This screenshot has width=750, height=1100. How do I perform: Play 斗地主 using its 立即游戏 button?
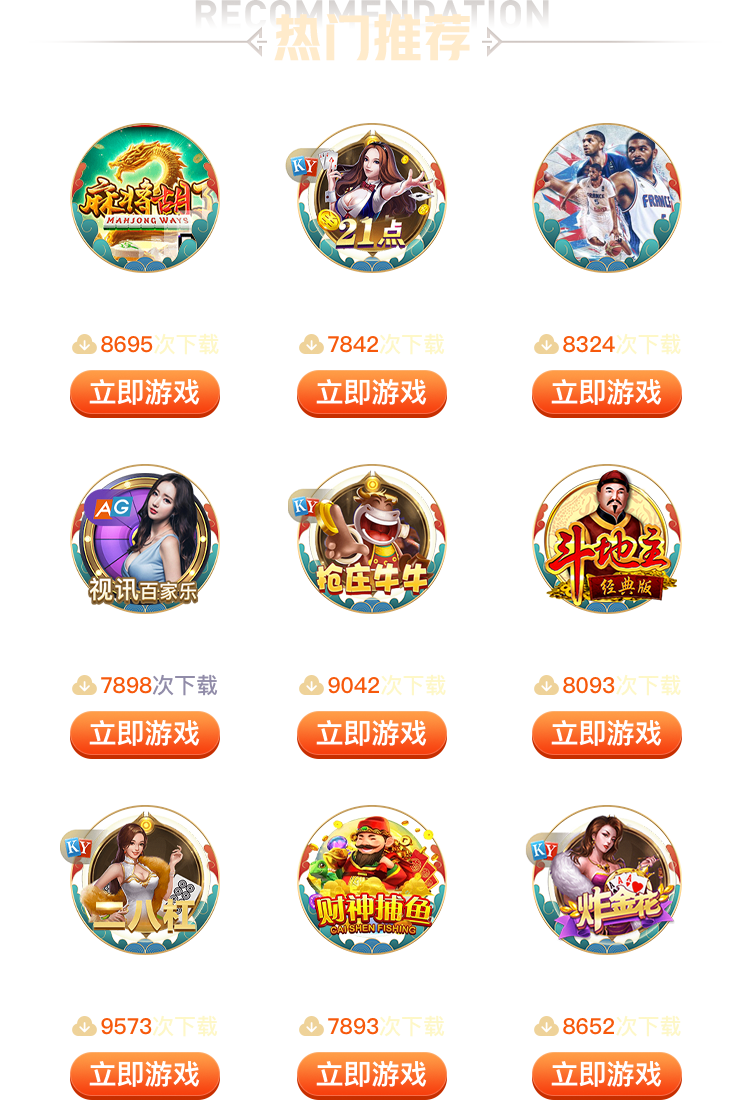606,734
